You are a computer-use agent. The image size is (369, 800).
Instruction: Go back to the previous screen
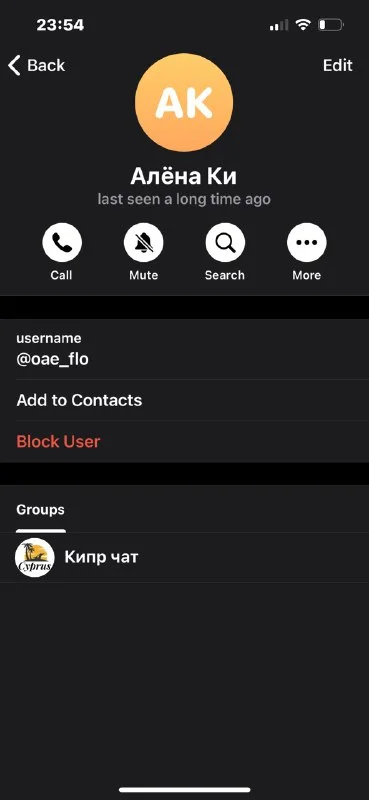[x=36, y=65]
